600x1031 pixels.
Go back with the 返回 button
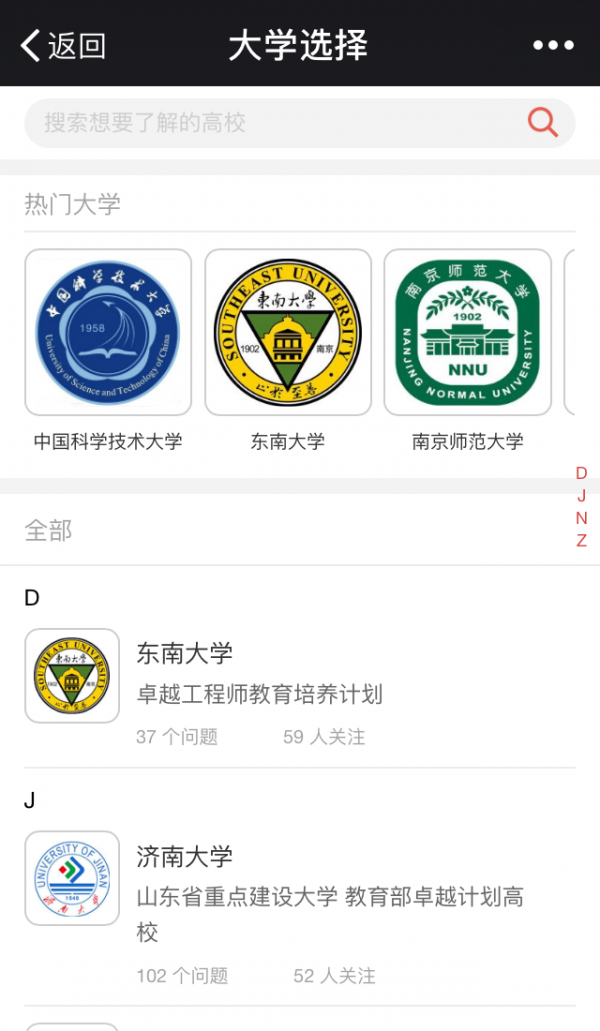[x=63, y=46]
